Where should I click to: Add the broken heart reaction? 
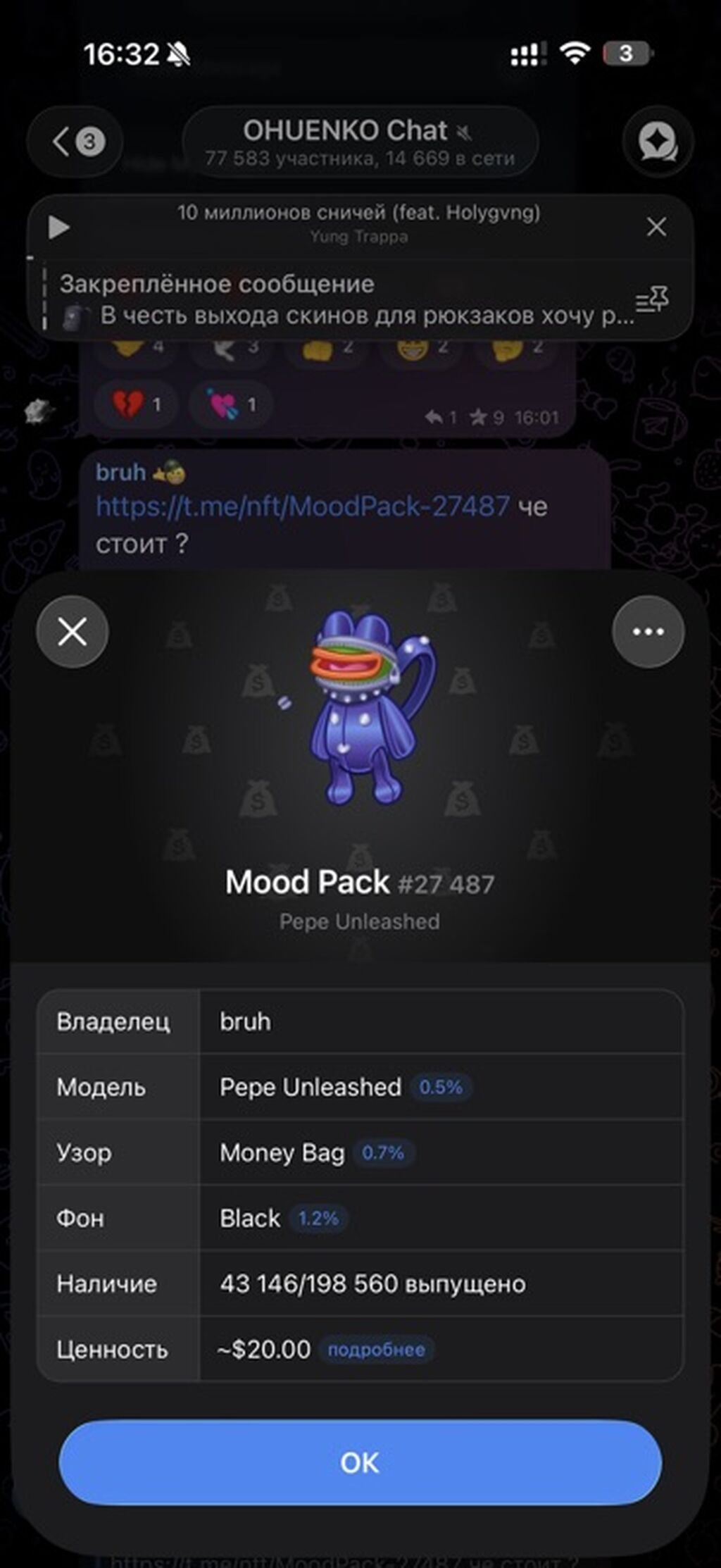tap(136, 404)
